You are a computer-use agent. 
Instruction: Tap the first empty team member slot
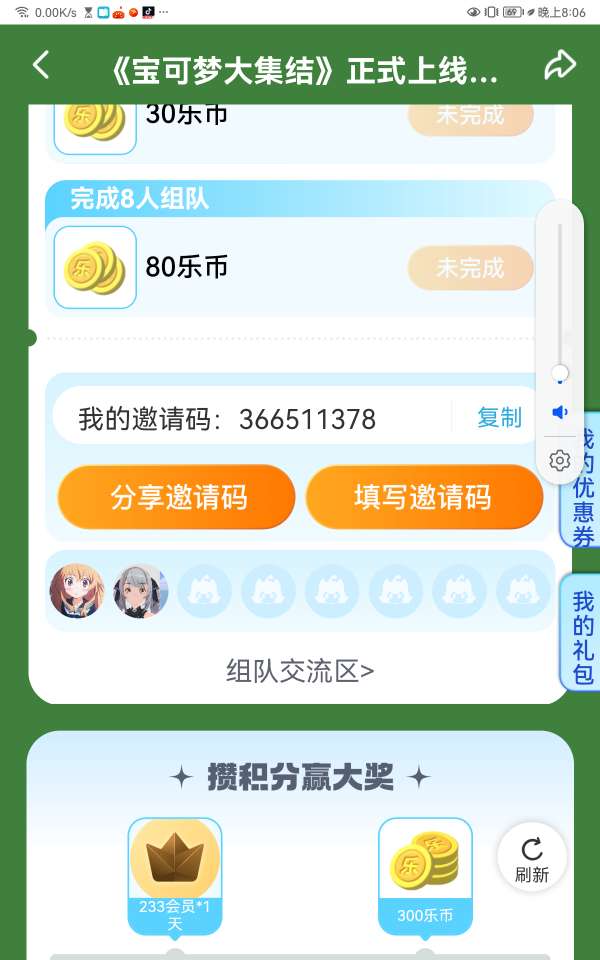[x=204, y=592]
